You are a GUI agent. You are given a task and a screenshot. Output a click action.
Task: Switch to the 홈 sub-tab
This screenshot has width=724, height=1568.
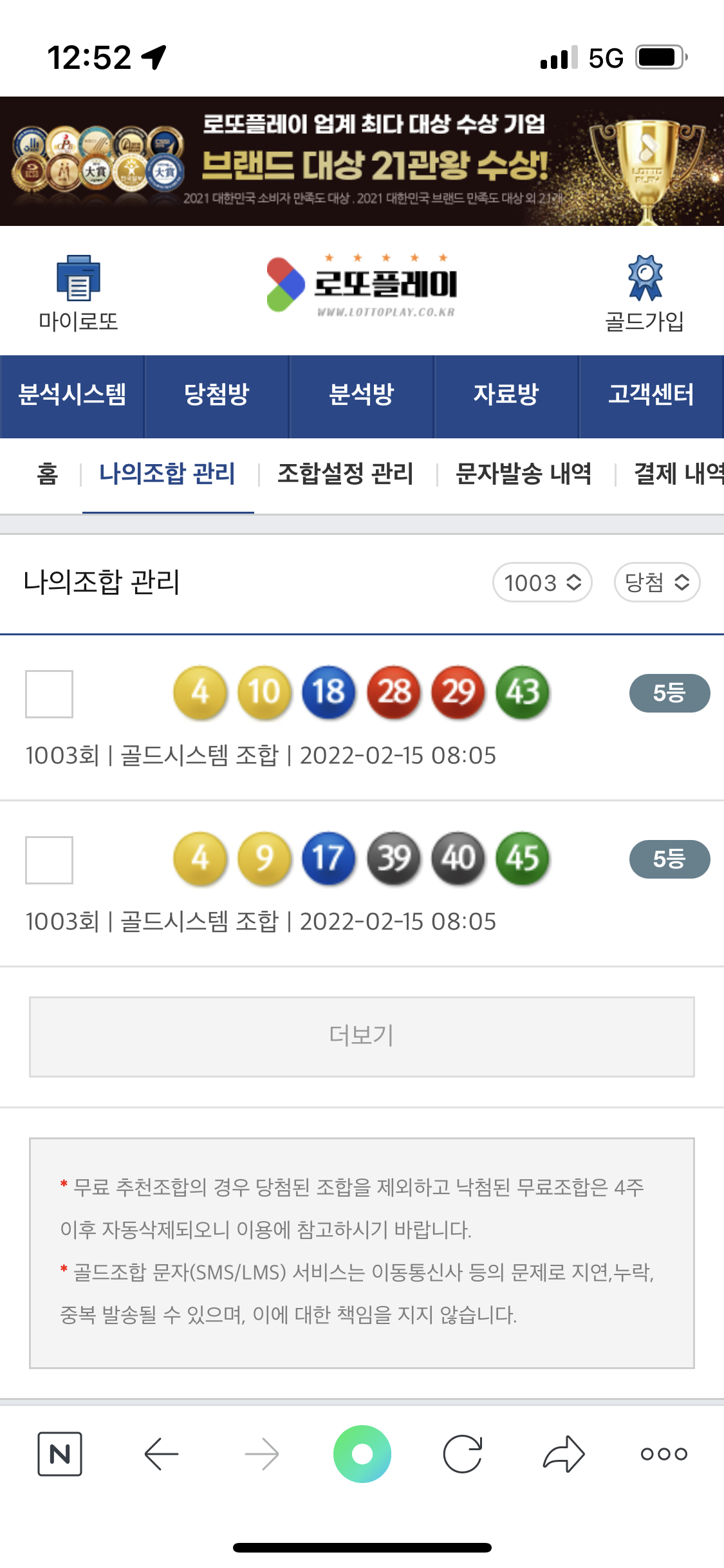pos(48,474)
